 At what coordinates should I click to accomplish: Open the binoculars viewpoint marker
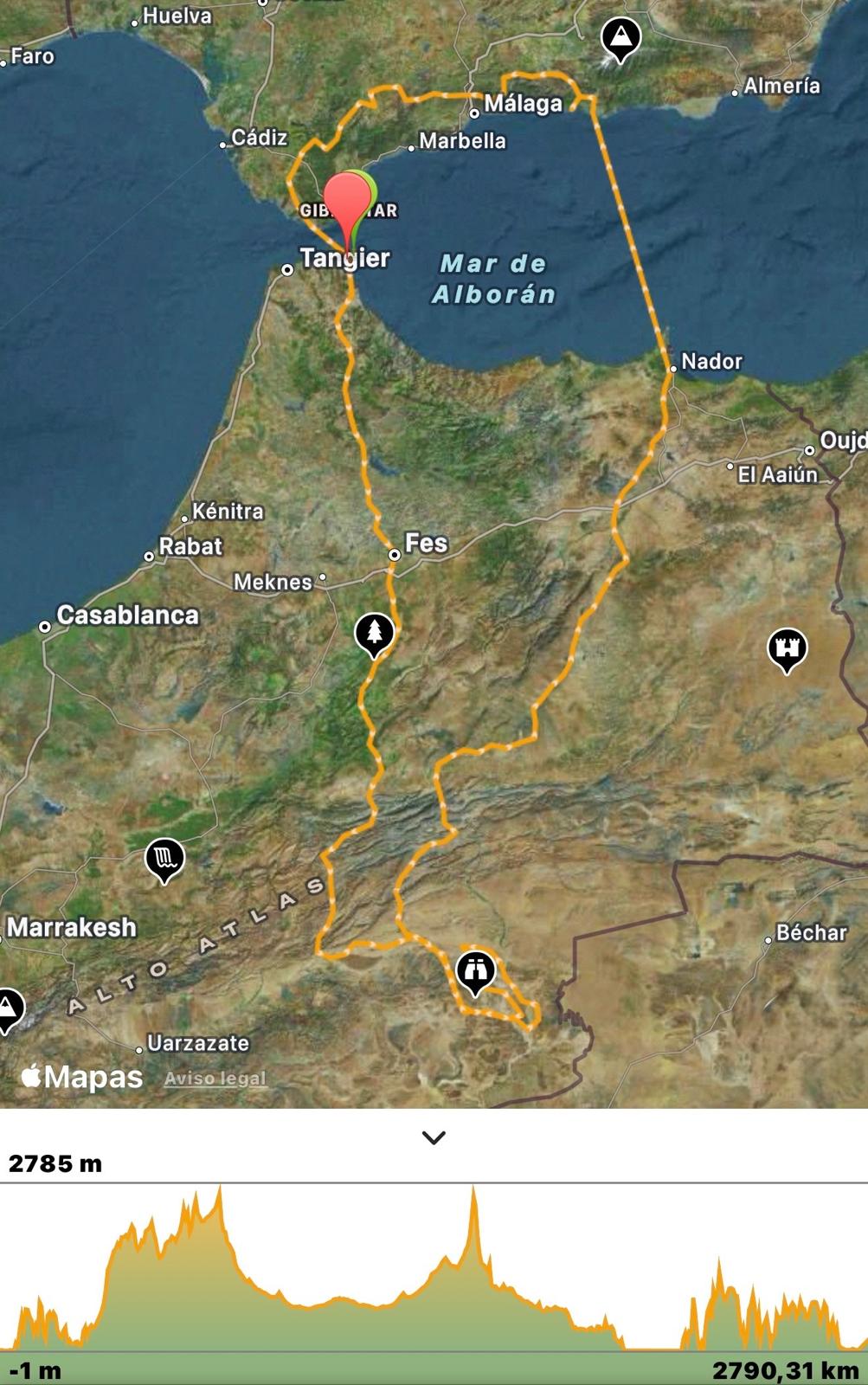[x=475, y=970]
